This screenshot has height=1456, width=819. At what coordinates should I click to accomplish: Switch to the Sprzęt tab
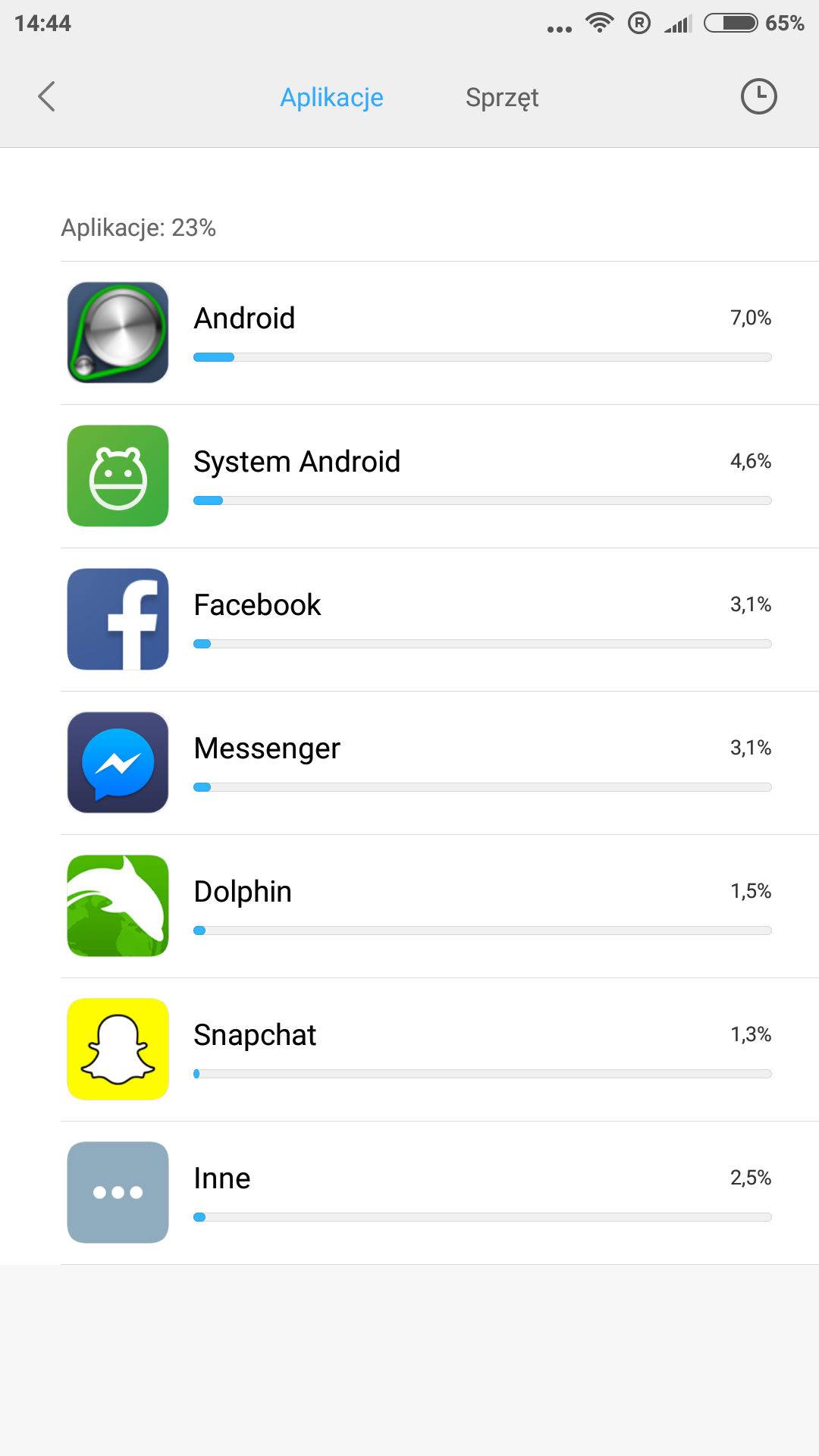tap(501, 98)
